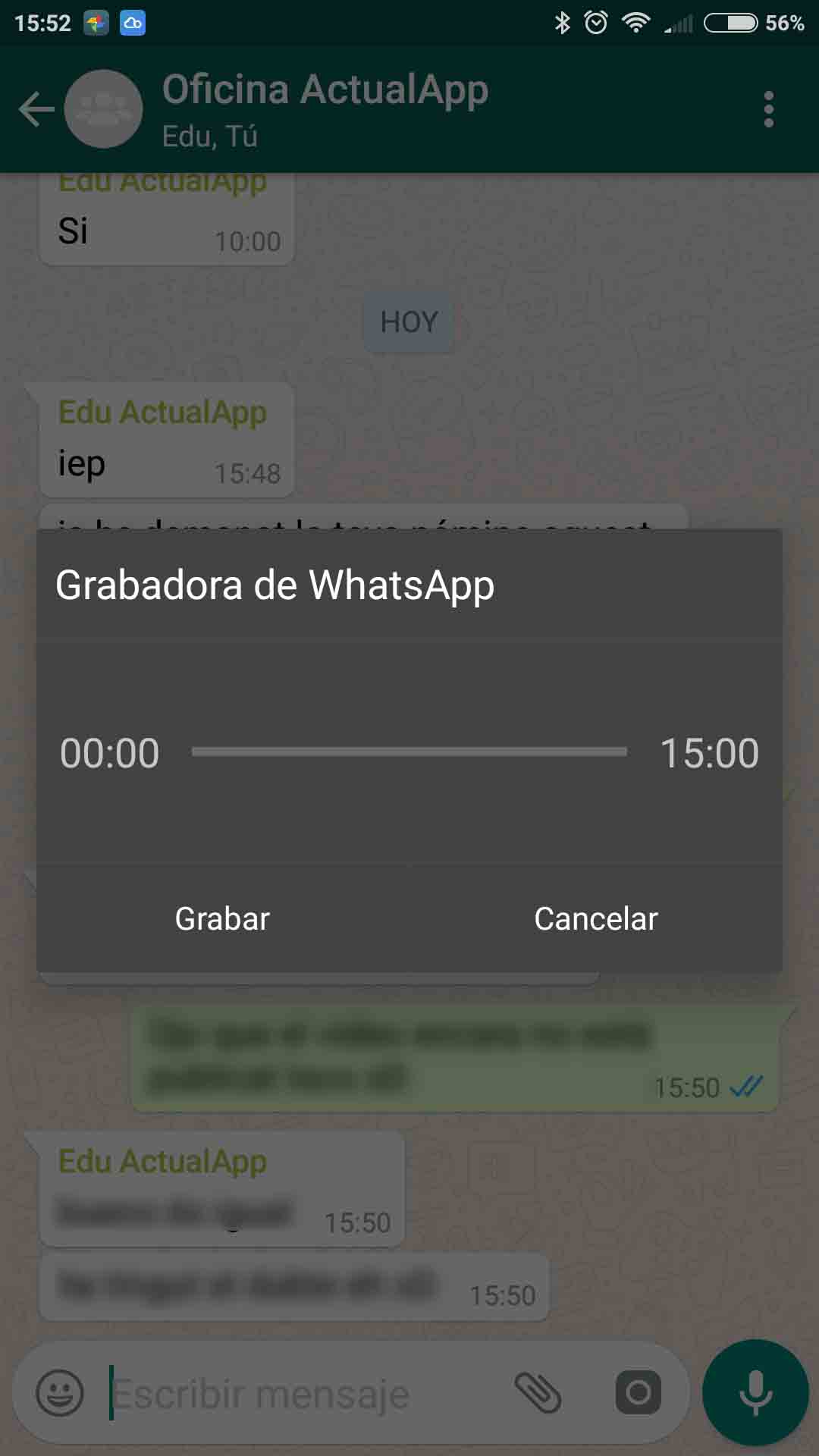Launch the camera from the chat bar

click(x=639, y=1392)
